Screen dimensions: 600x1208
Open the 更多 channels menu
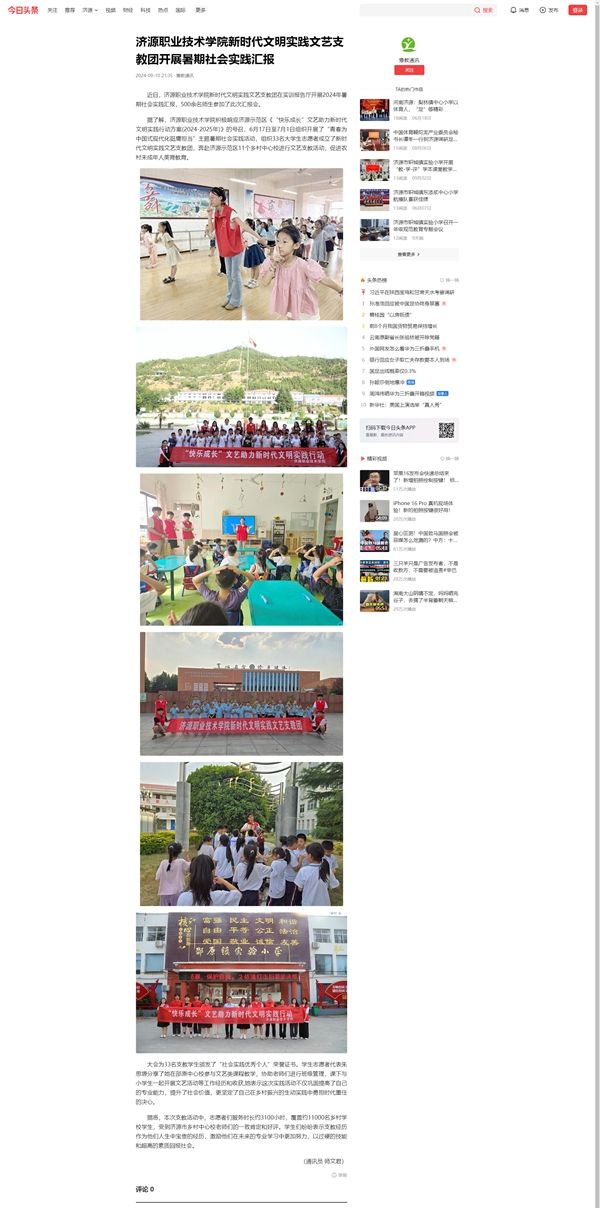point(200,10)
